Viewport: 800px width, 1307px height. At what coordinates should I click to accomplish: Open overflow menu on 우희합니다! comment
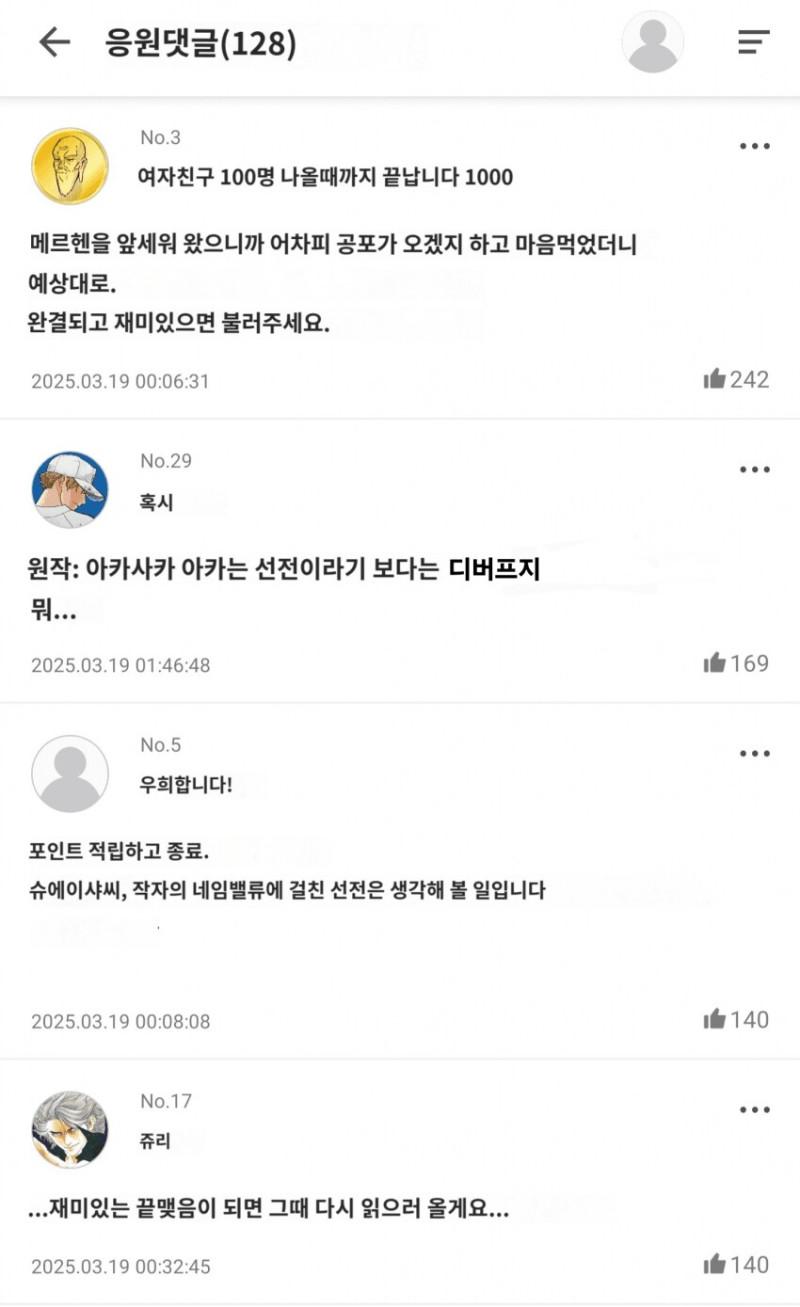pyautogui.click(x=754, y=753)
